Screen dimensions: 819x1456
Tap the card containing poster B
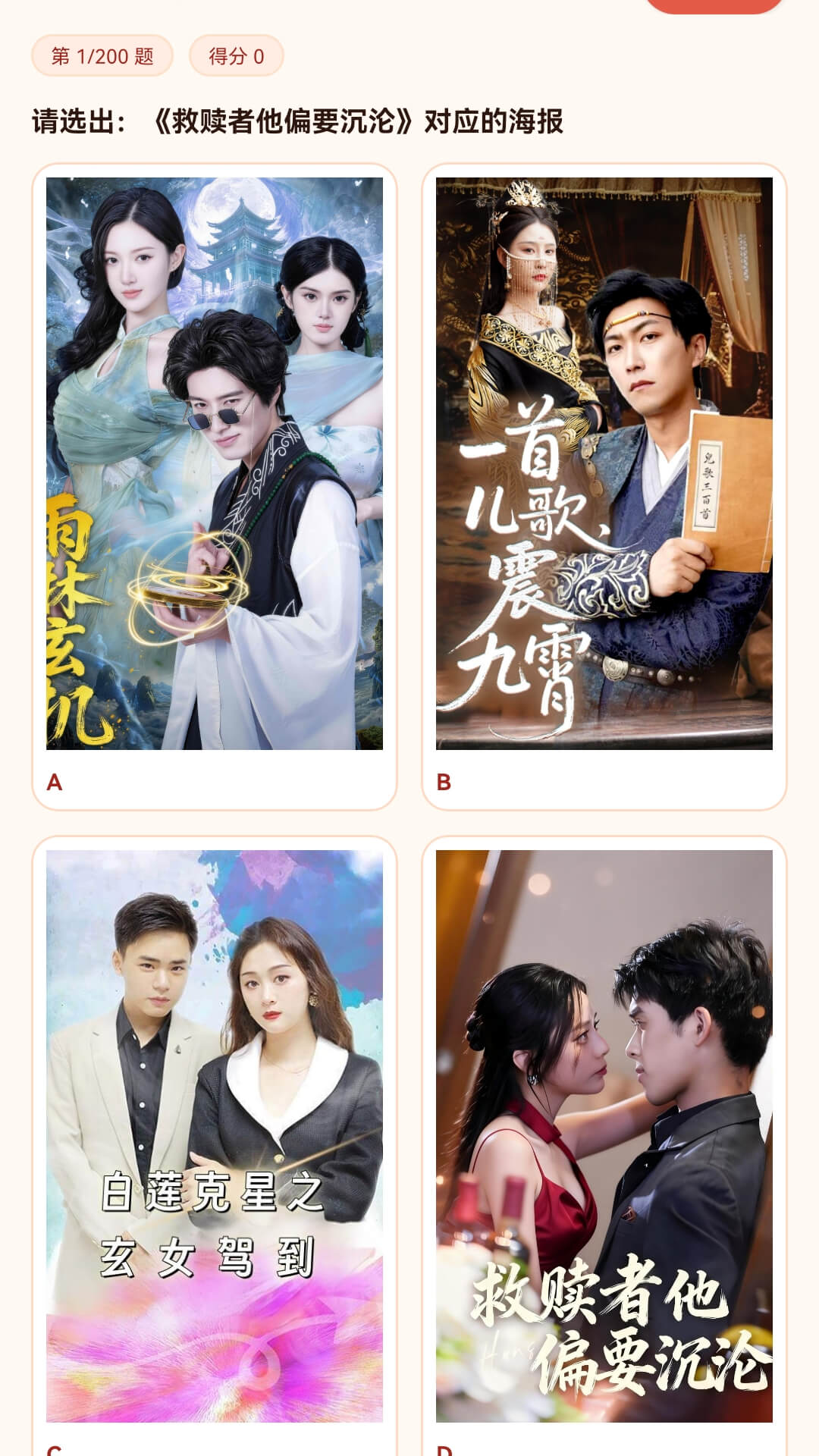pos(606,485)
